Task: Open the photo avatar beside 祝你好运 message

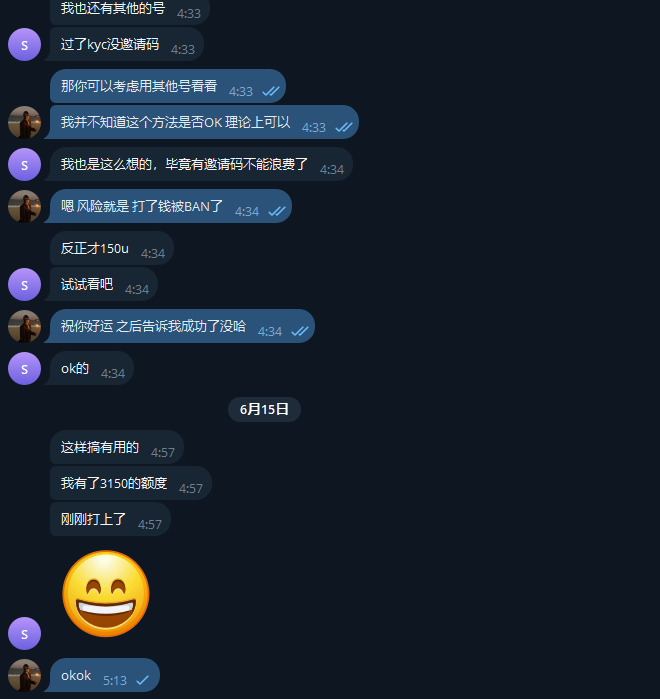Action: point(24,327)
